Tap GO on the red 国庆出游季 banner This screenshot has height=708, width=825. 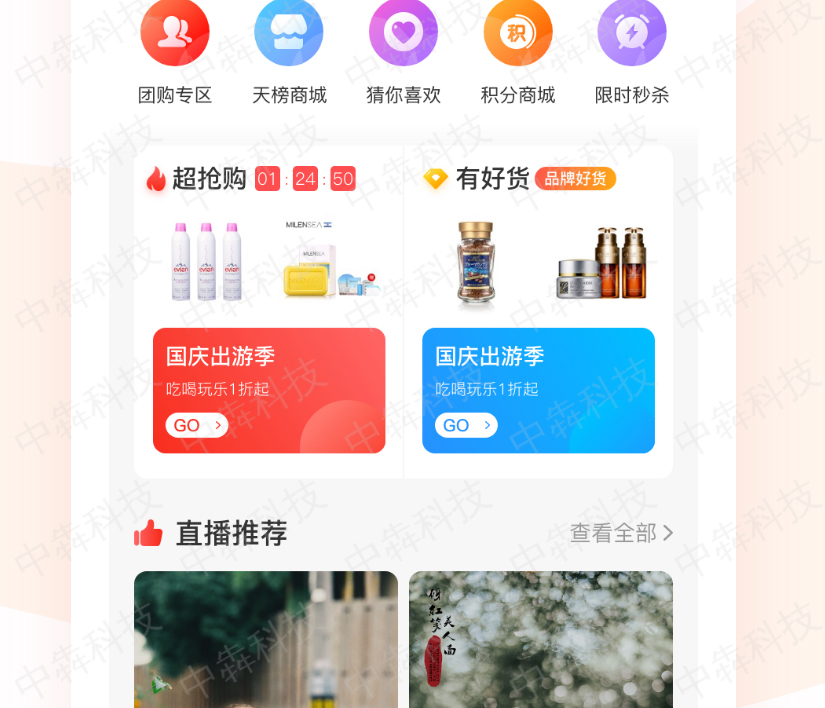coord(197,425)
